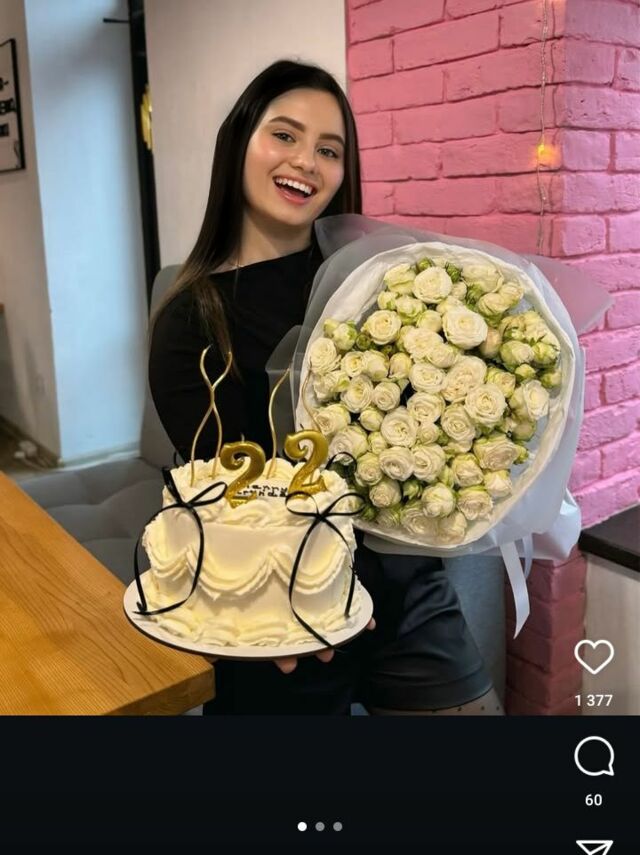This screenshot has height=855, width=640.
Task: Share this post via the paper plane
Action: [594, 846]
